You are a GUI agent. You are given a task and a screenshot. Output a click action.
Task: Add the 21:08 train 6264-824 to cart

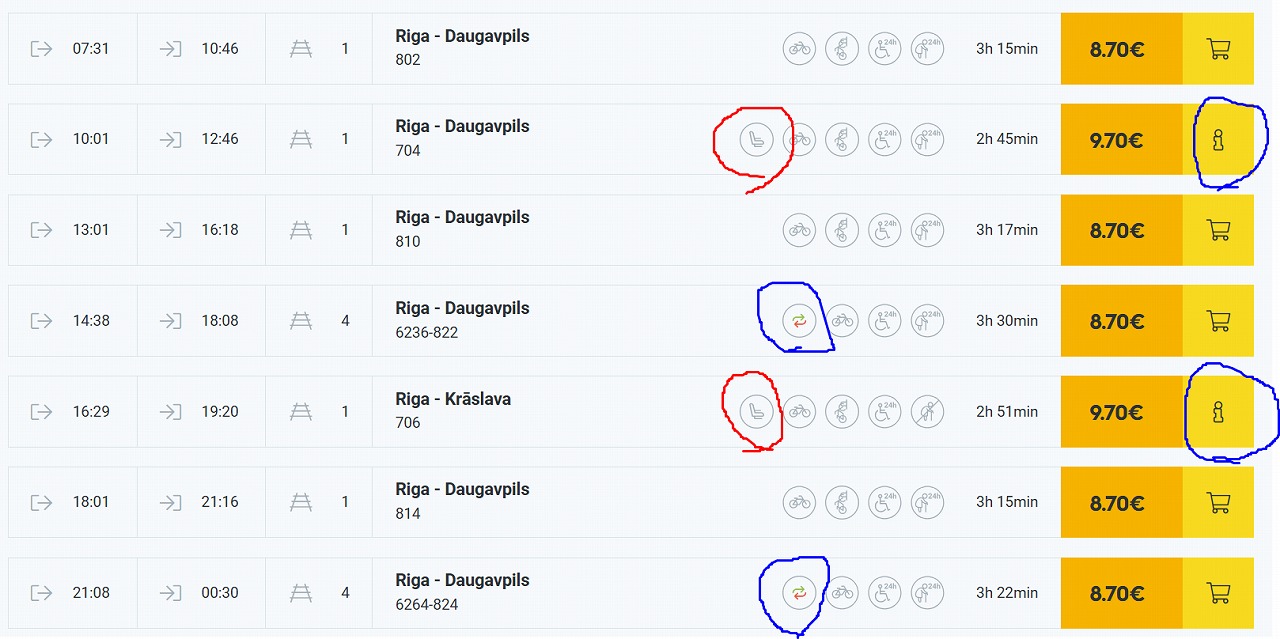click(x=1218, y=593)
